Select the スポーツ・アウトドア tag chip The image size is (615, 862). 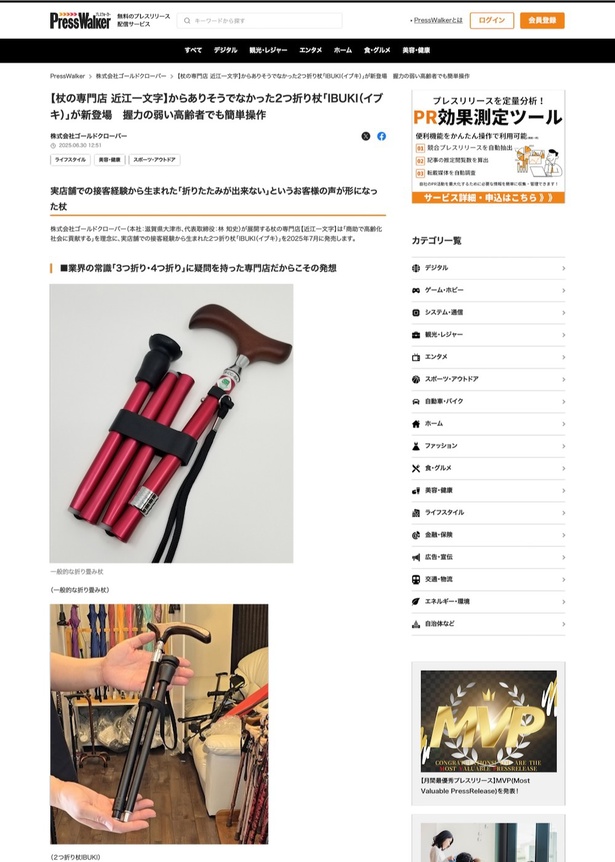pyautogui.click(x=154, y=159)
